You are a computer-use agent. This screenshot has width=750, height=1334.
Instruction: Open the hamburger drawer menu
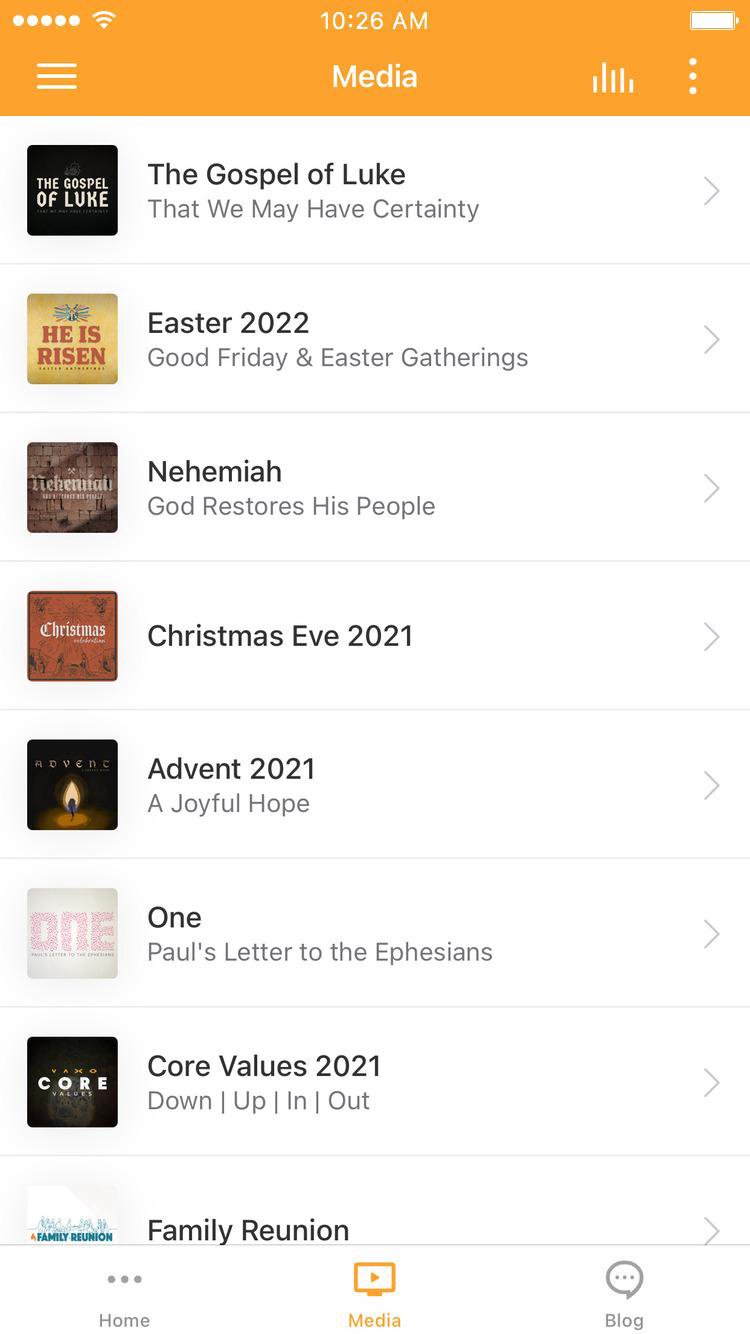[x=57, y=77]
